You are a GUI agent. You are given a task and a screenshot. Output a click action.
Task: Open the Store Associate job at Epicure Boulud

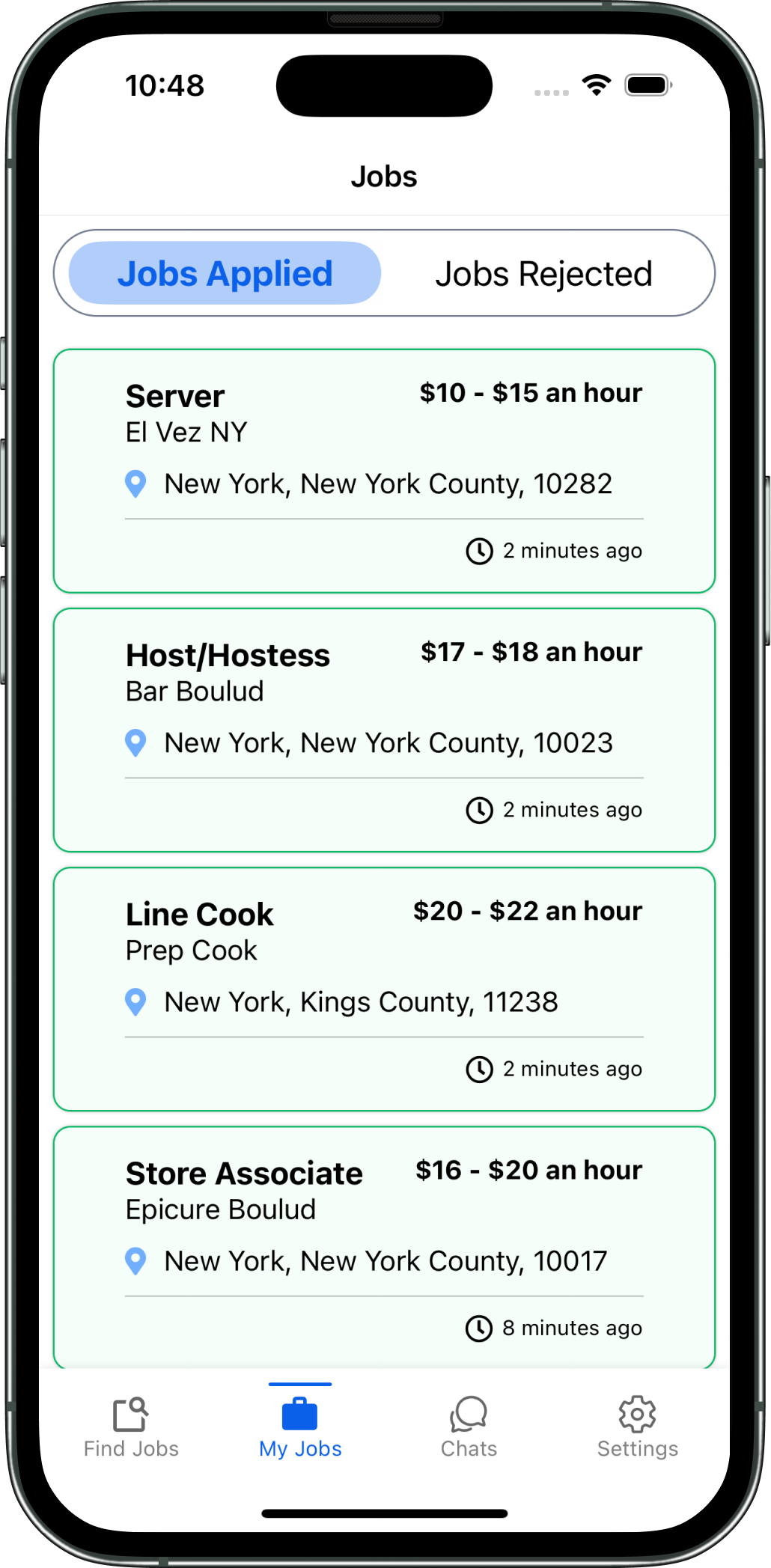point(384,1248)
